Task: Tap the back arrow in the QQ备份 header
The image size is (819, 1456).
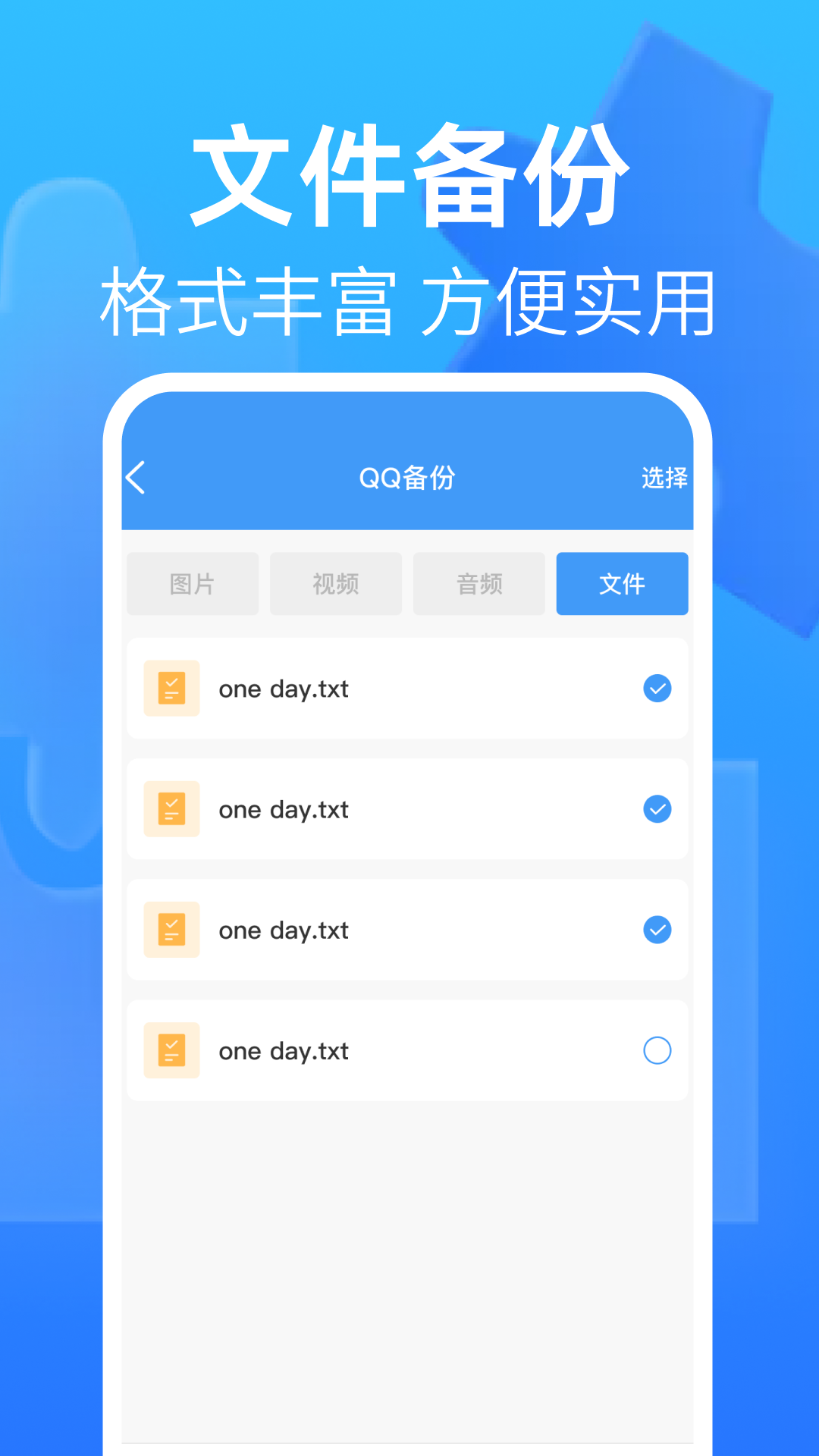Action: click(136, 478)
